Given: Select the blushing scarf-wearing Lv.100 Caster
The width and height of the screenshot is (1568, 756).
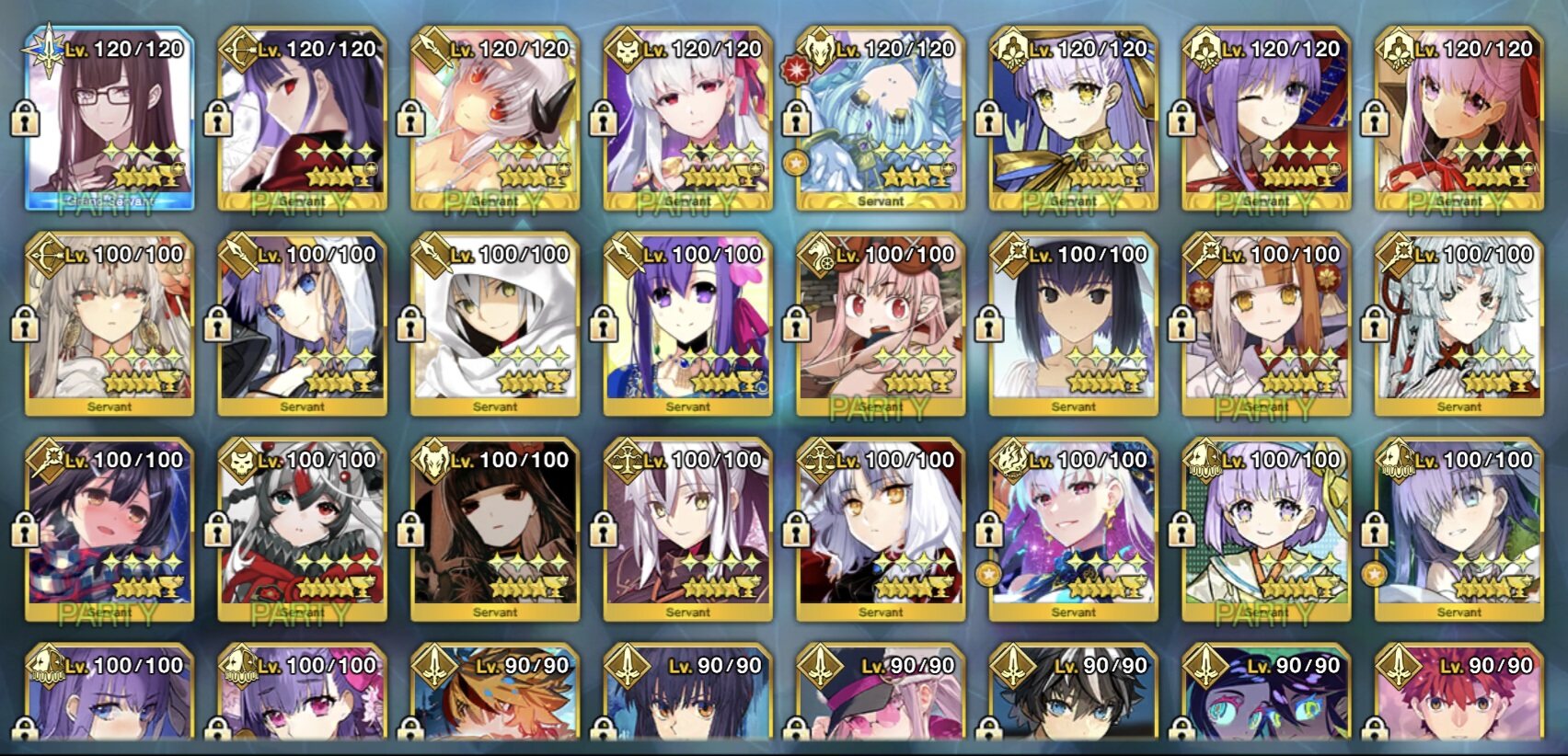Looking at the screenshot, I should tap(110, 531).
